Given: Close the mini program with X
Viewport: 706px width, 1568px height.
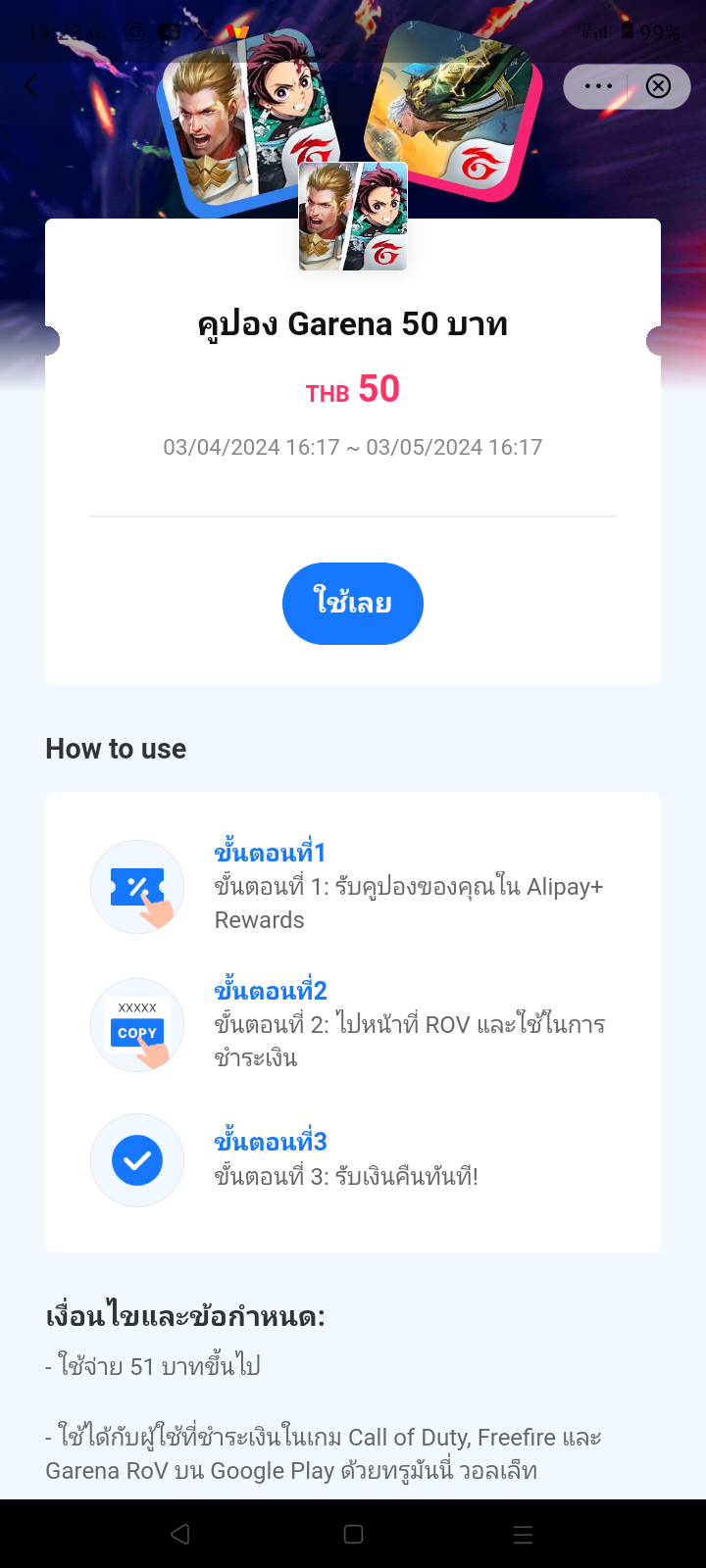Looking at the screenshot, I should (x=659, y=86).
